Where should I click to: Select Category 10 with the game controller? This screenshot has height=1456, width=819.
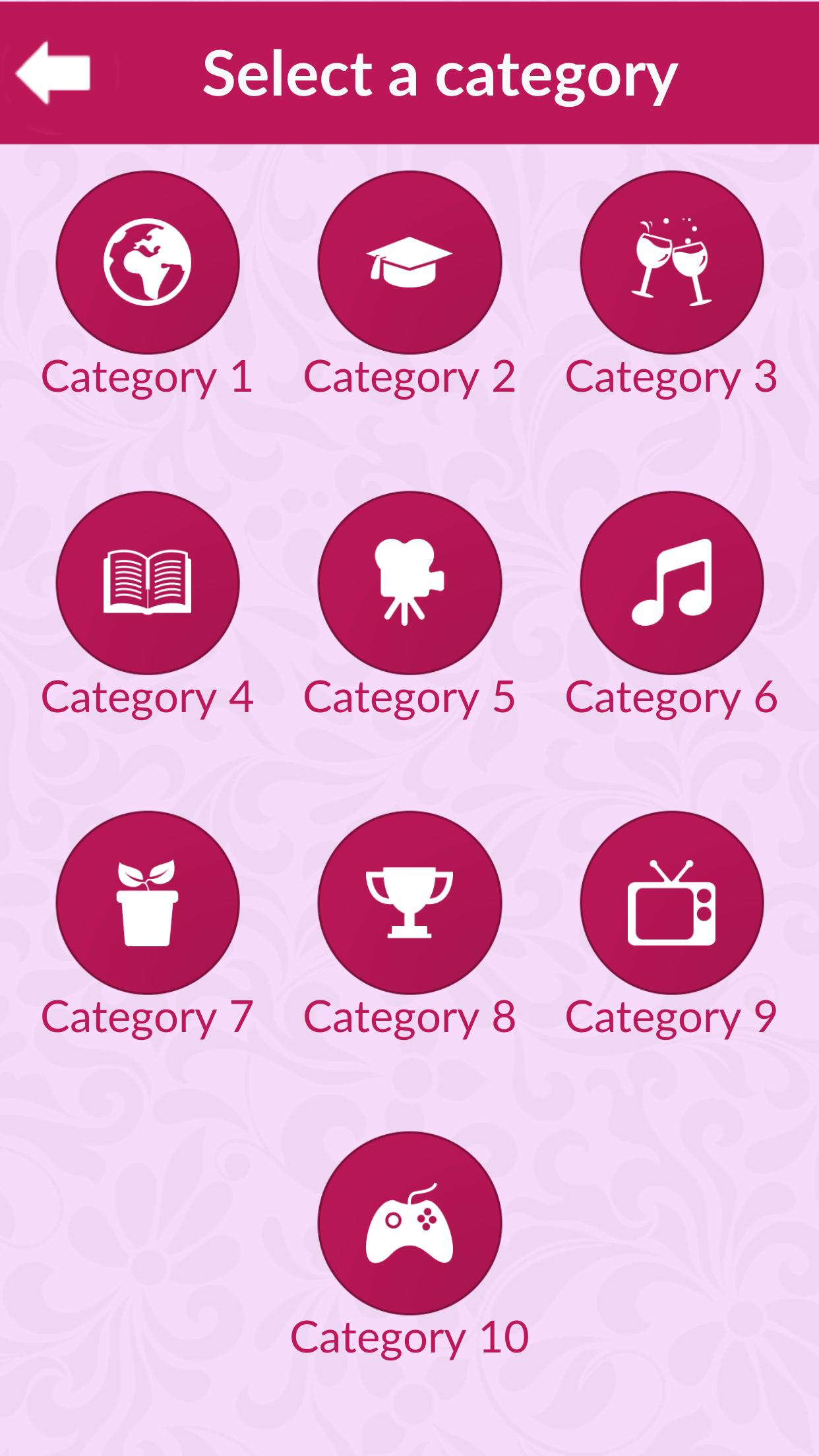click(x=409, y=1223)
